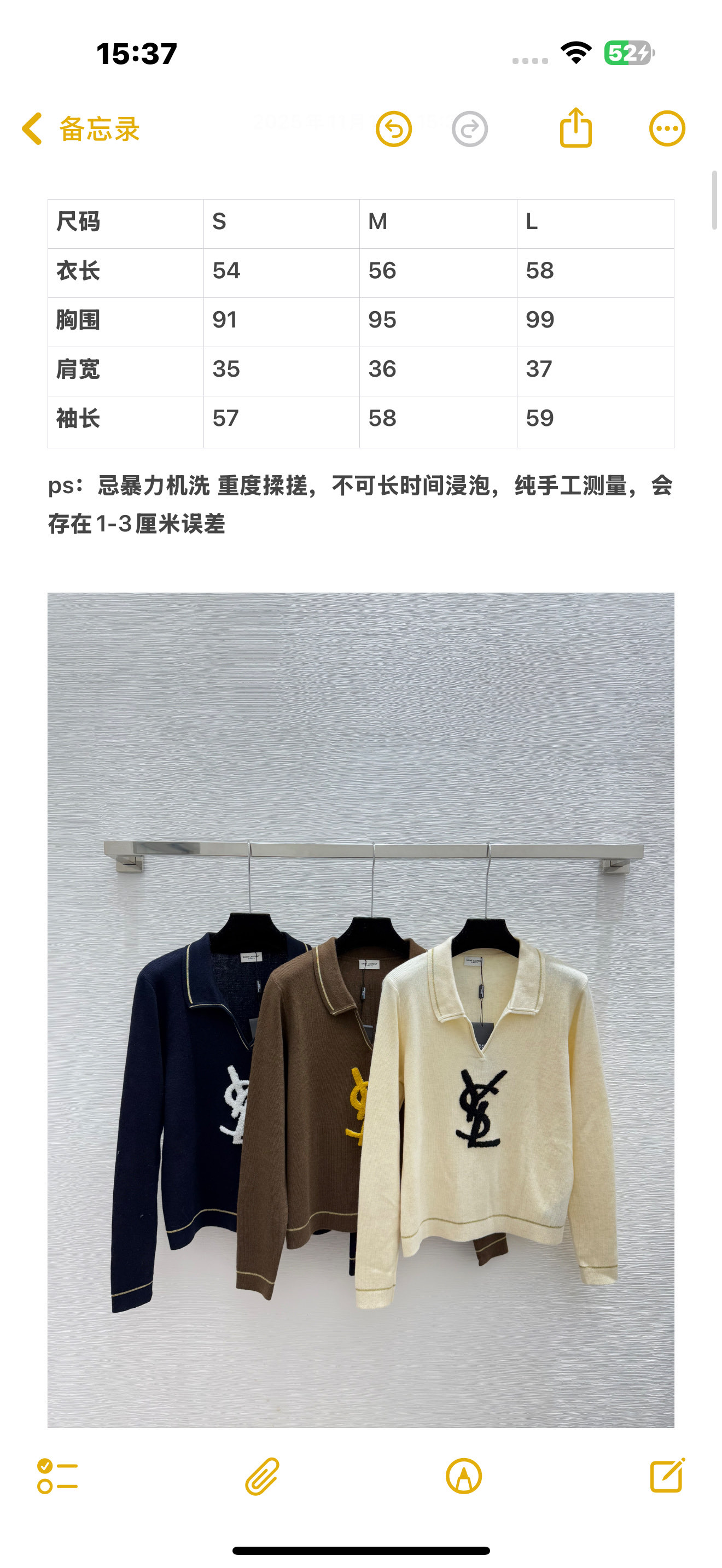Open the more options menu
The image size is (722, 1568).
coord(667,129)
